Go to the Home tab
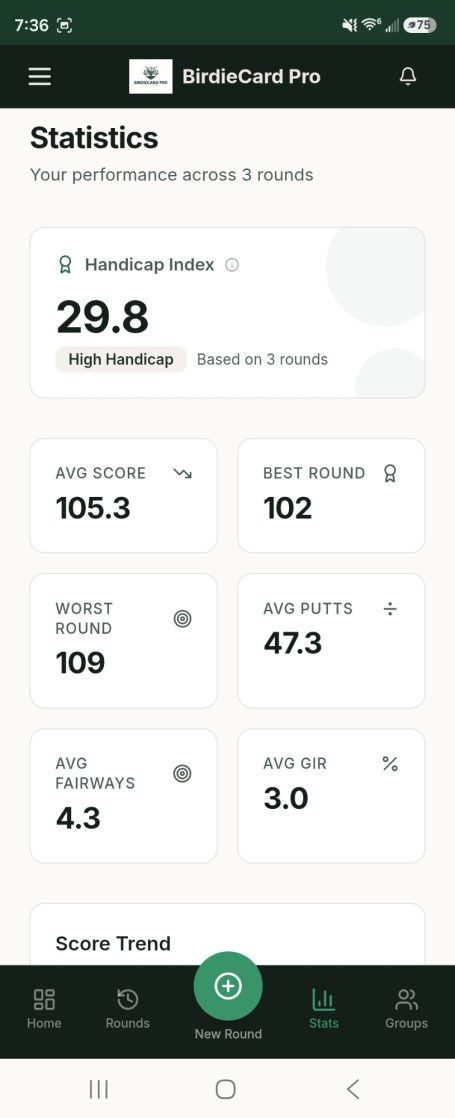455x1118 pixels. point(44,1008)
